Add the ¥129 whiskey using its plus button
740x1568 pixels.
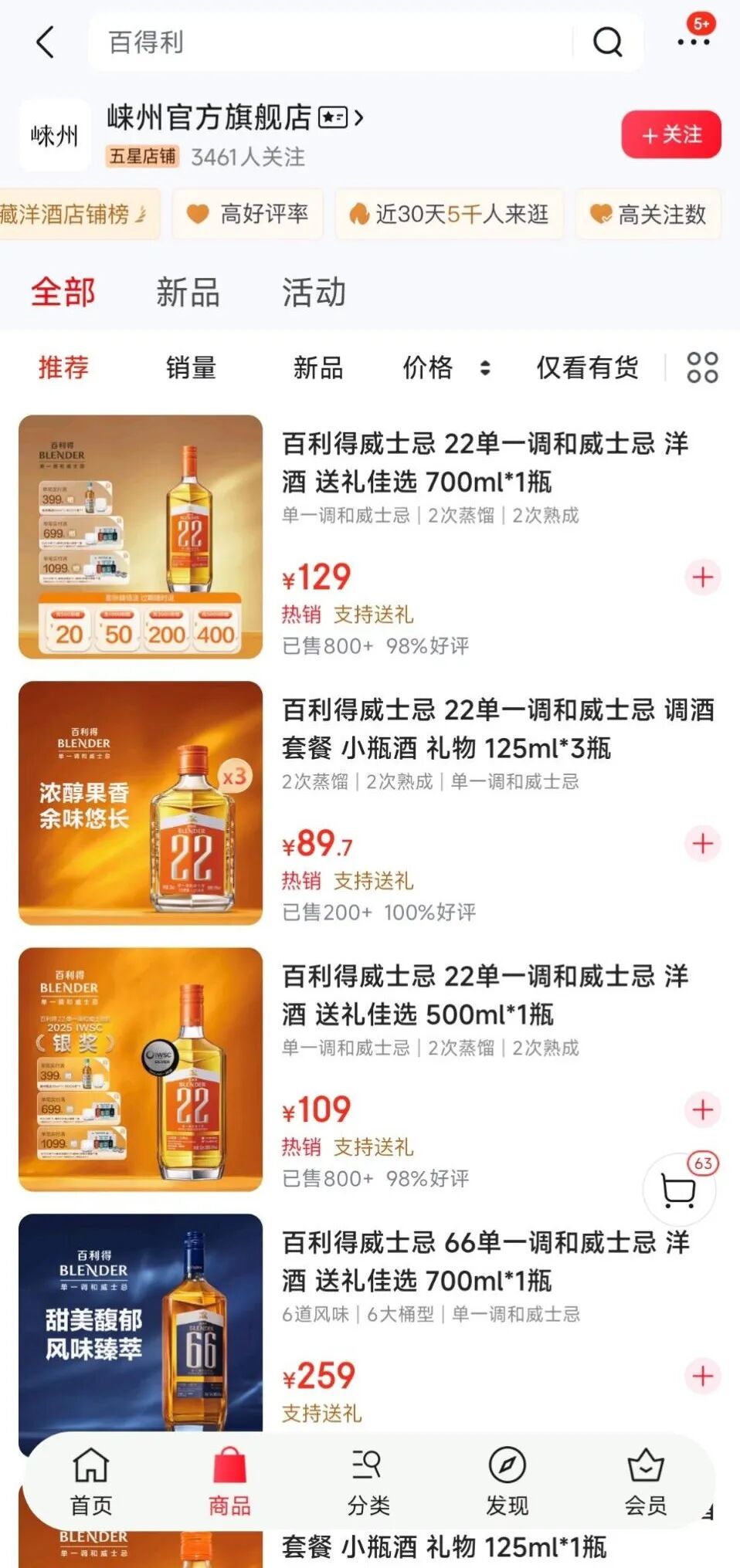coord(701,576)
